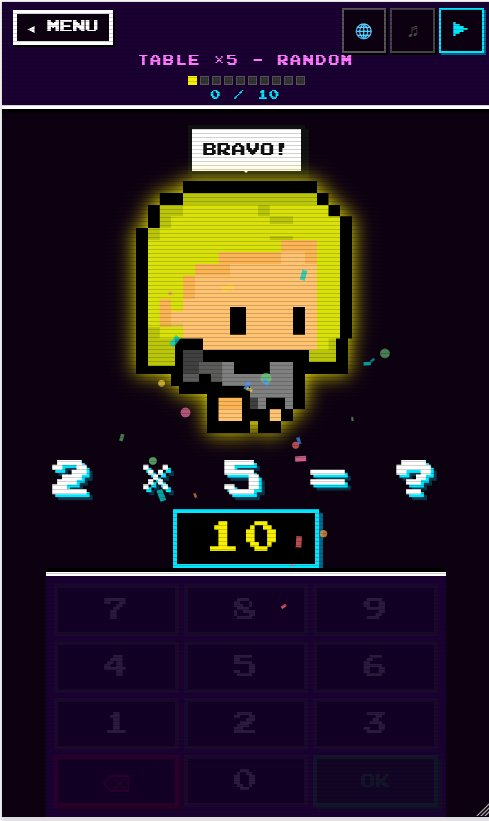Image resolution: width=489 pixels, height=821 pixels.
Task: Open the globe language selector
Action: click(x=364, y=30)
